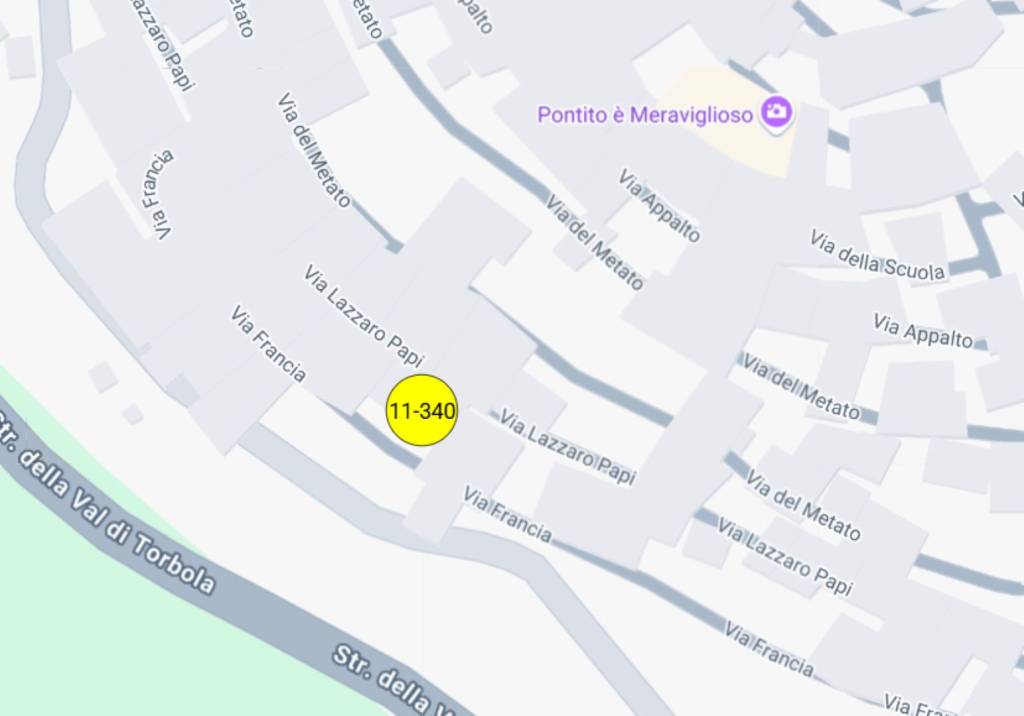Tap the yellow 11-340 map marker
Image resolution: width=1024 pixels, height=716 pixels.
[x=422, y=410]
